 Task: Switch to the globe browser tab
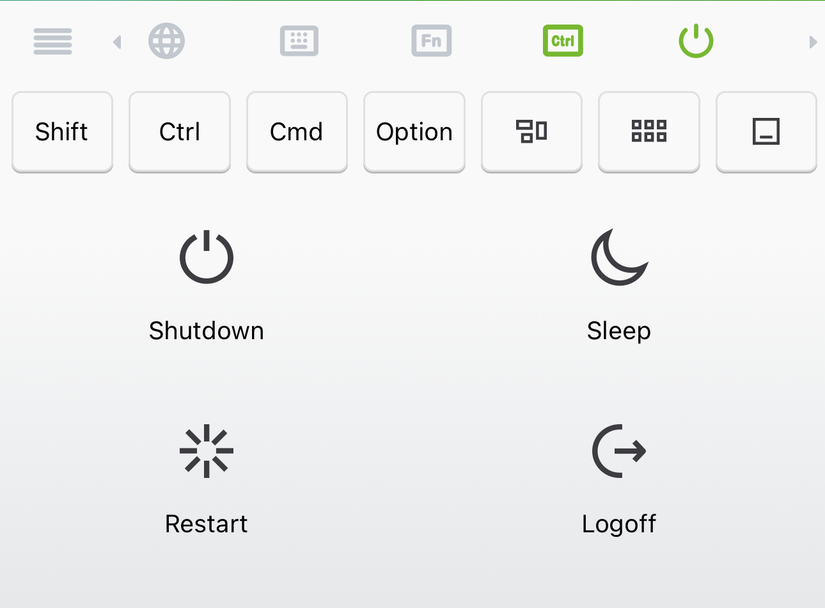tap(167, 41)
